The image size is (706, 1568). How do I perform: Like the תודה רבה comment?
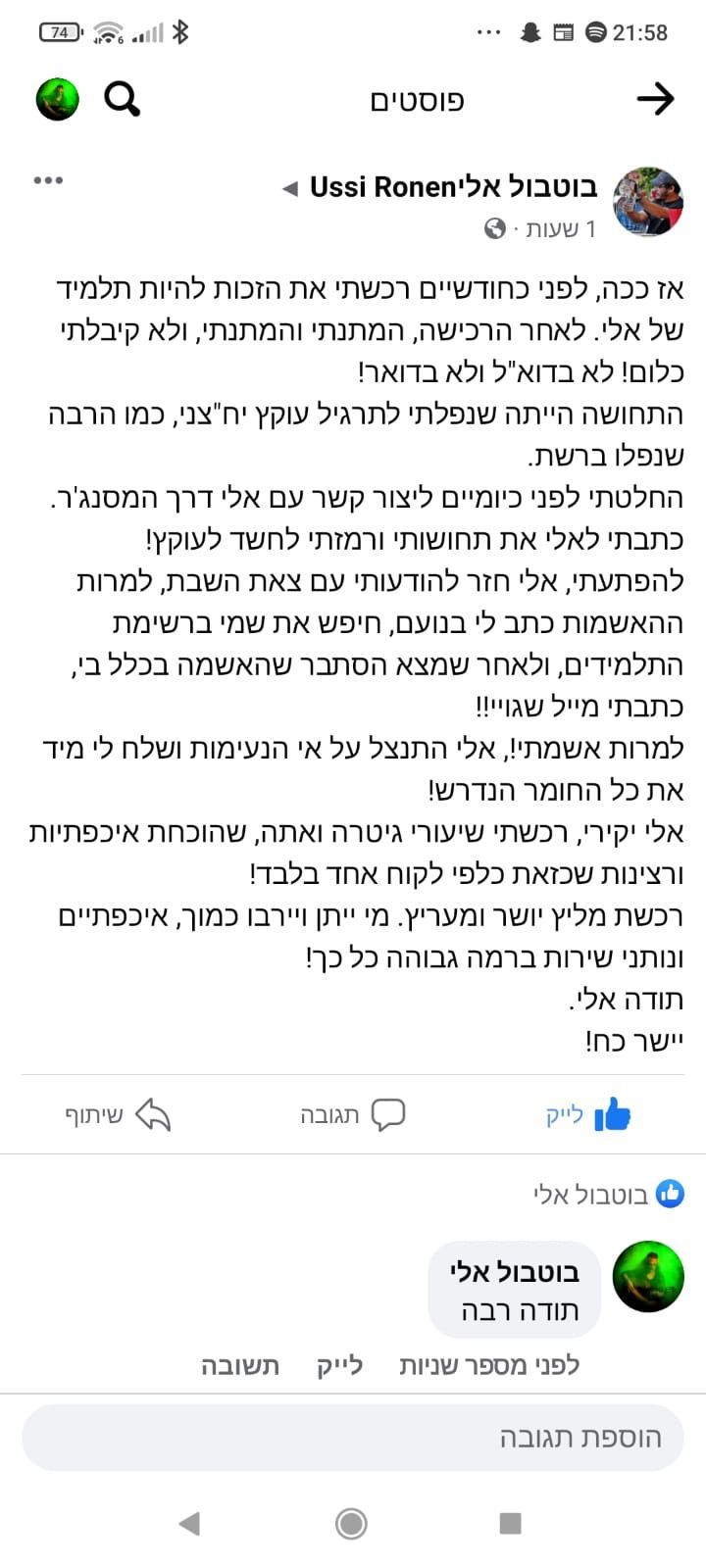(x=340, y=1365)
